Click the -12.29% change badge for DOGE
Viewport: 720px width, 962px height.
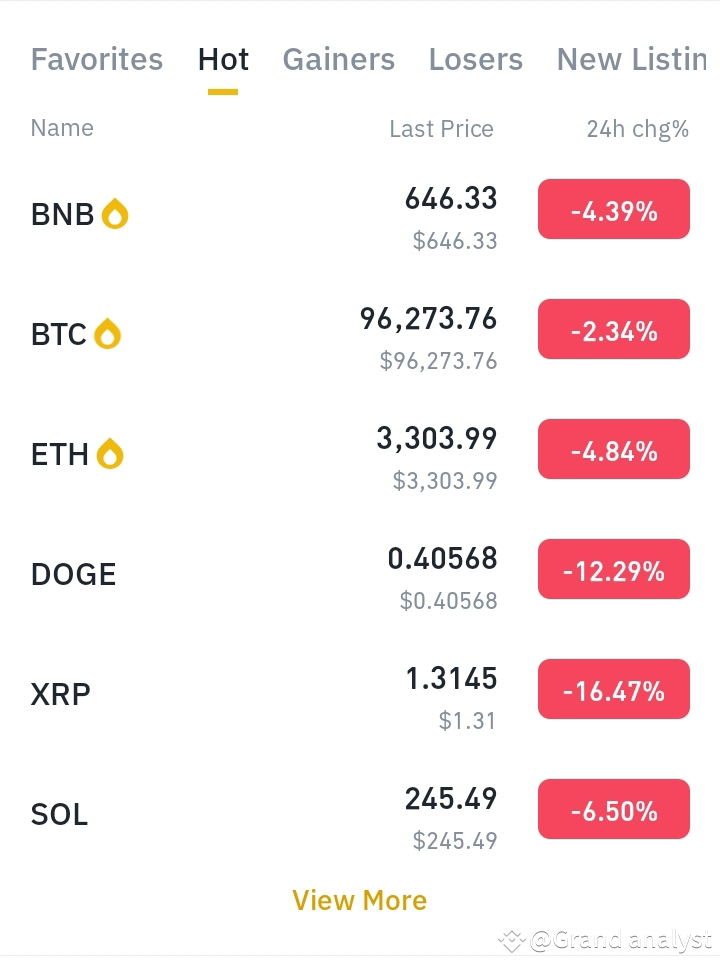pyautogui.click(x=613, y=568)
